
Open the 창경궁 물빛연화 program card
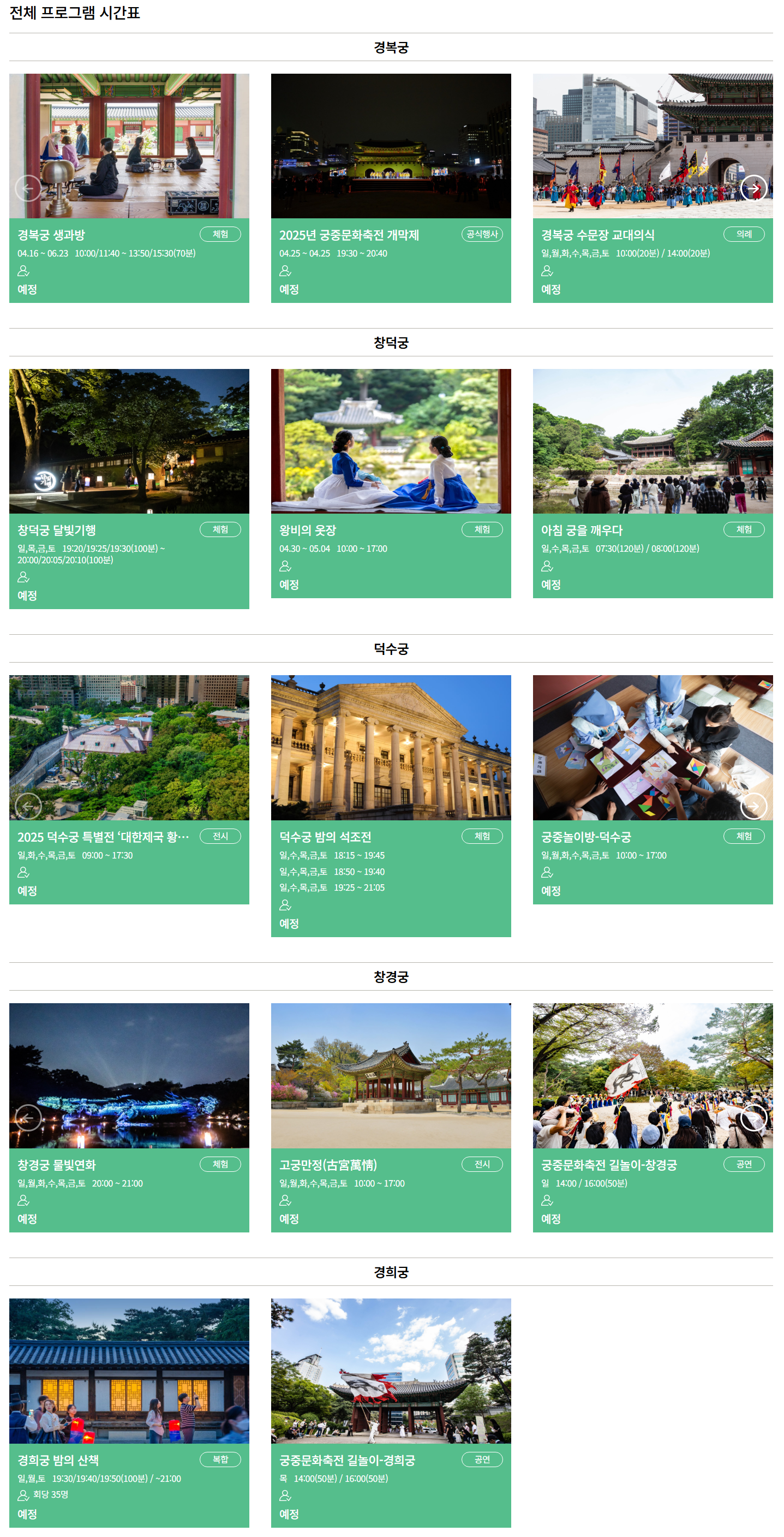(129, 1118)
